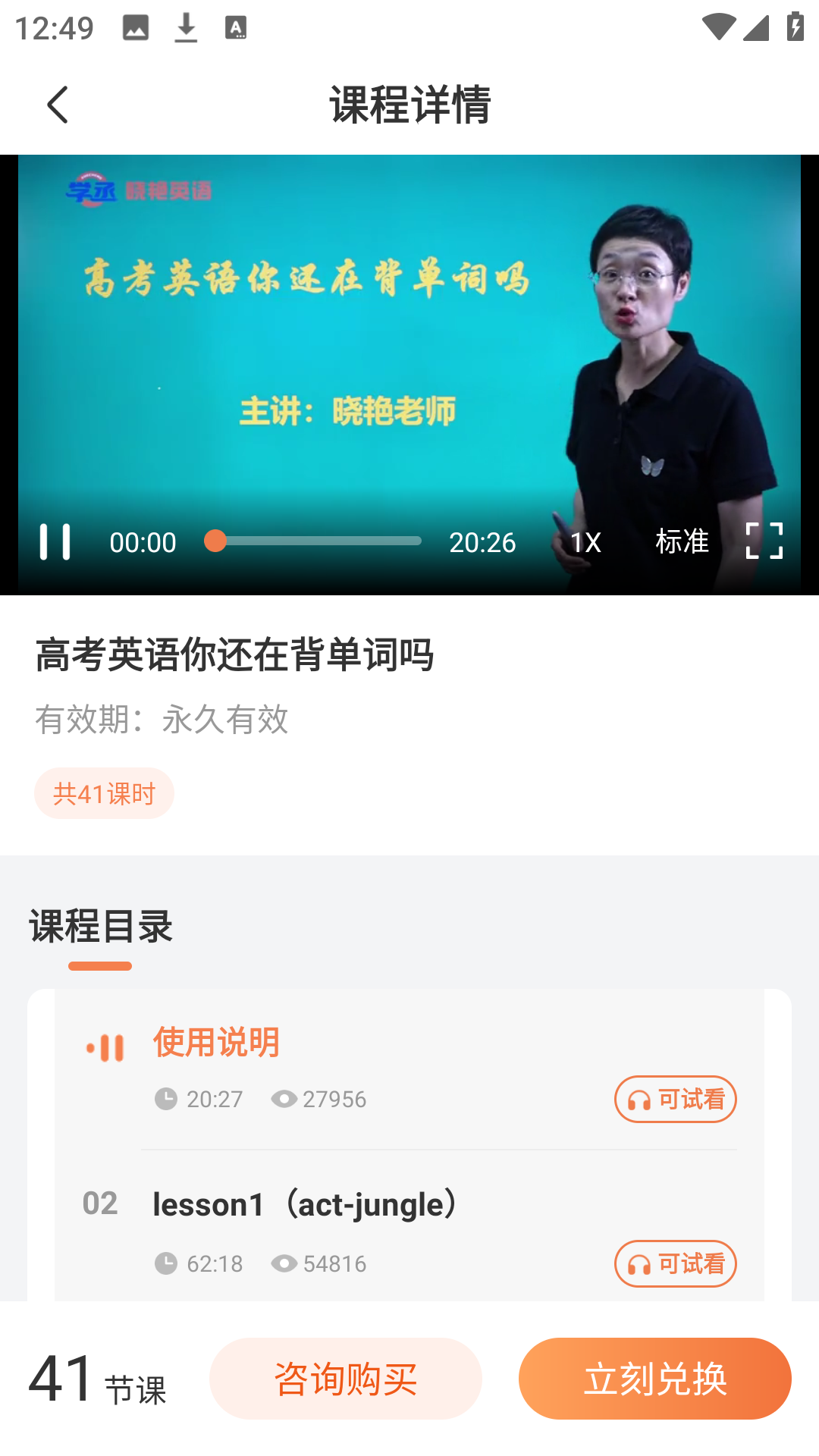Click the 课程详情 title bar
819x1456 pixels.
[x=409, y=105]
